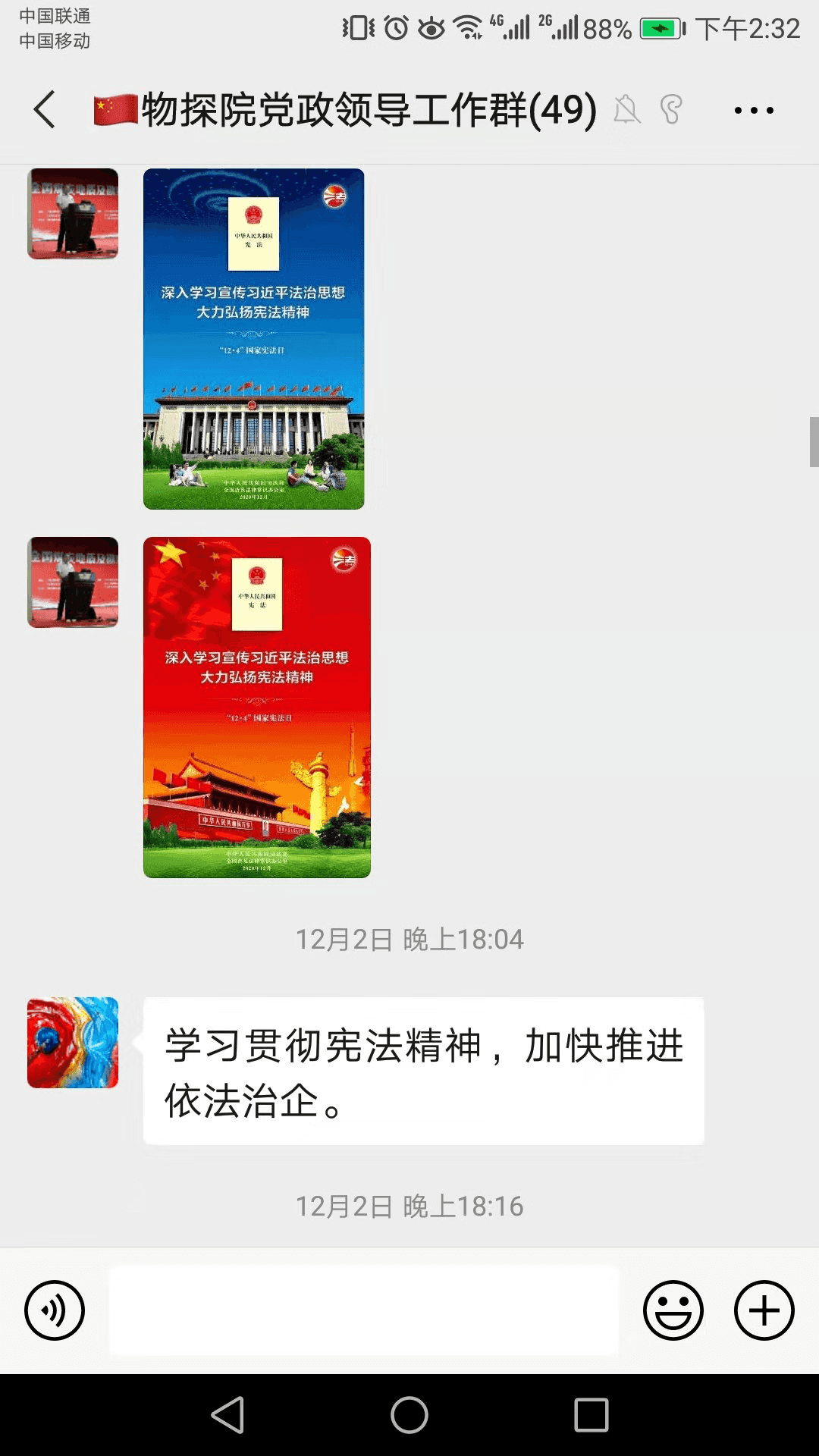Focus the message text field
The image size is (819, 1456).
[x=364, y=1310]
